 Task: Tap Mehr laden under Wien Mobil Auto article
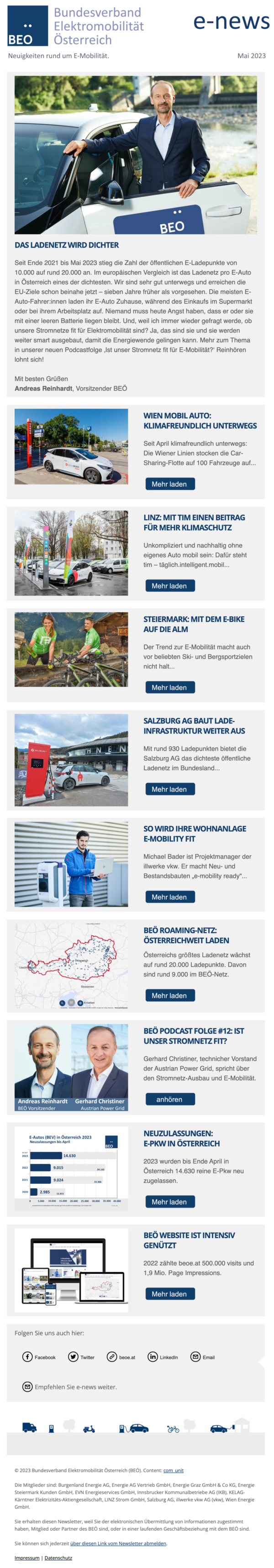coord(169,484)
